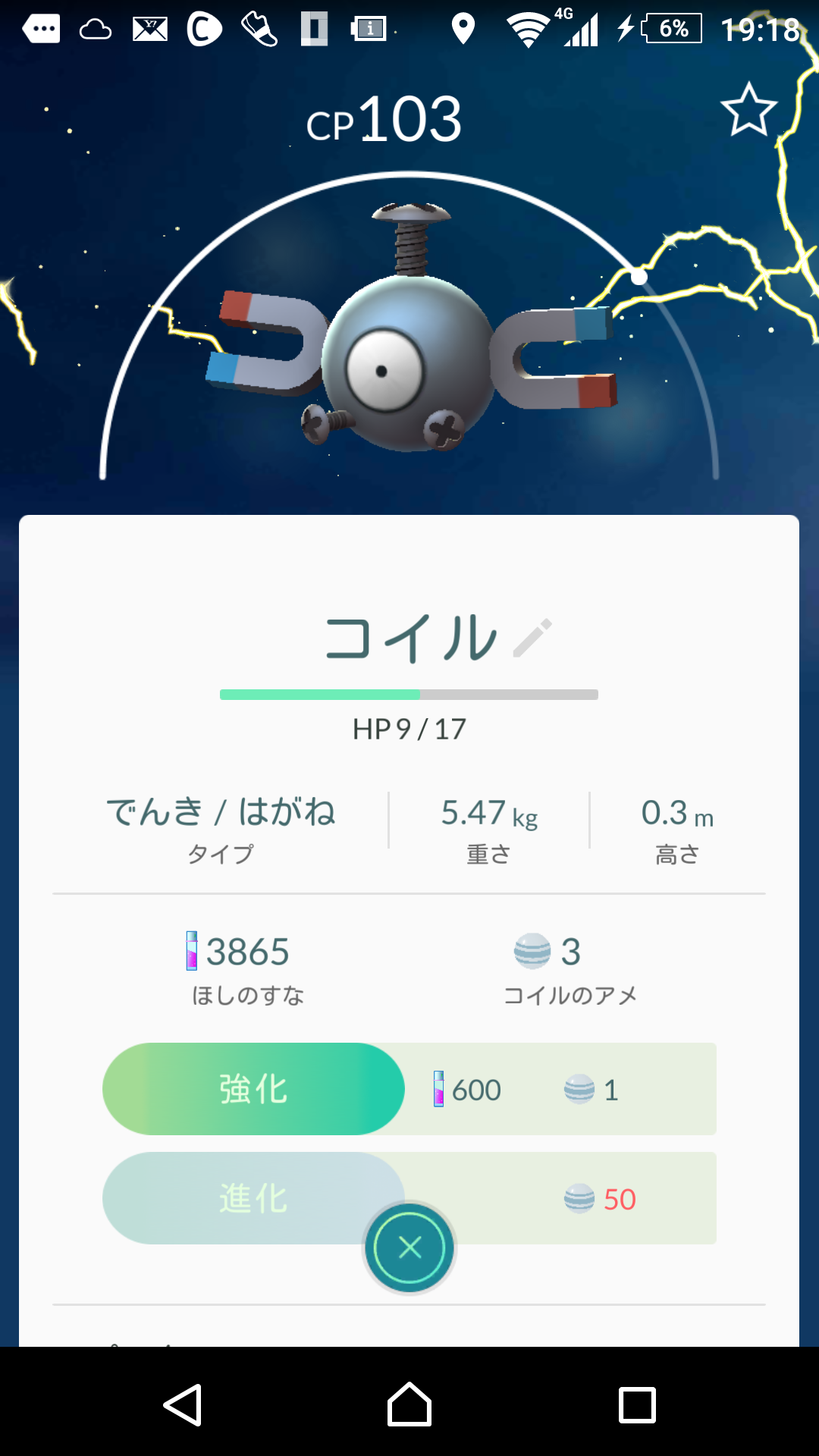The image size is (819, 1456).
Task: Mark コイル as favorite with the star
Action: (748, 111)
